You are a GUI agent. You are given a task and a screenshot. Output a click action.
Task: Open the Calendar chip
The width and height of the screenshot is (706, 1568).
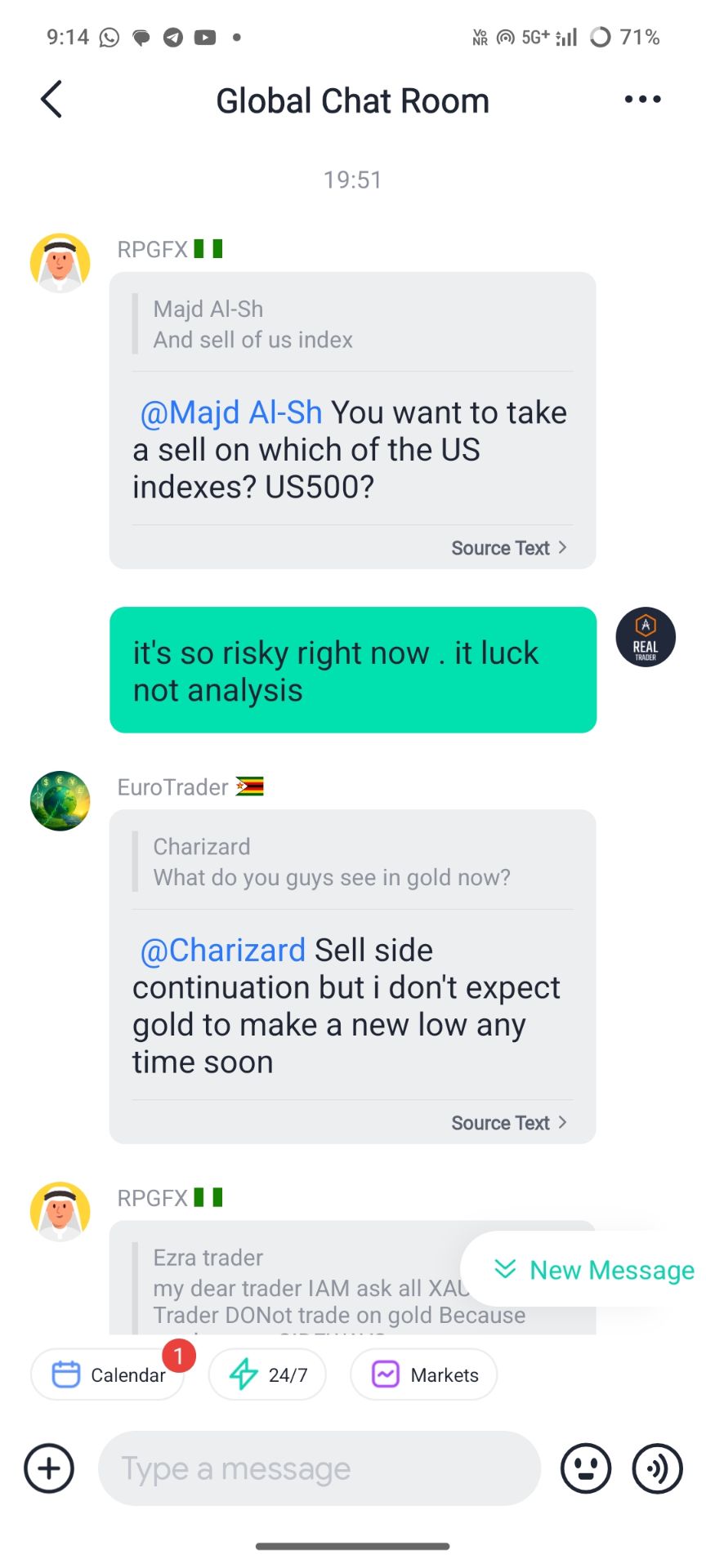pos(108,1374)
